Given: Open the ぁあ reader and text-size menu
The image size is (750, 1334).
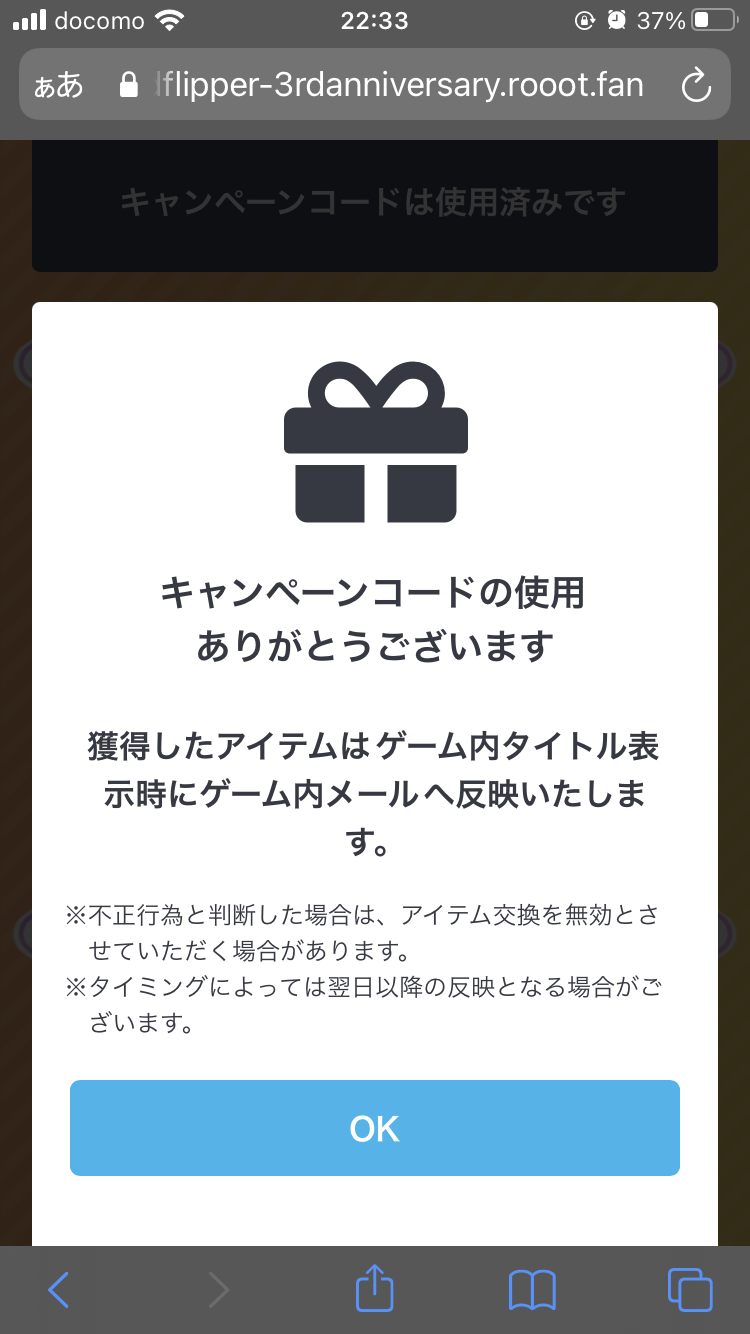Looking at the screenshot, I should coord(59,85).
